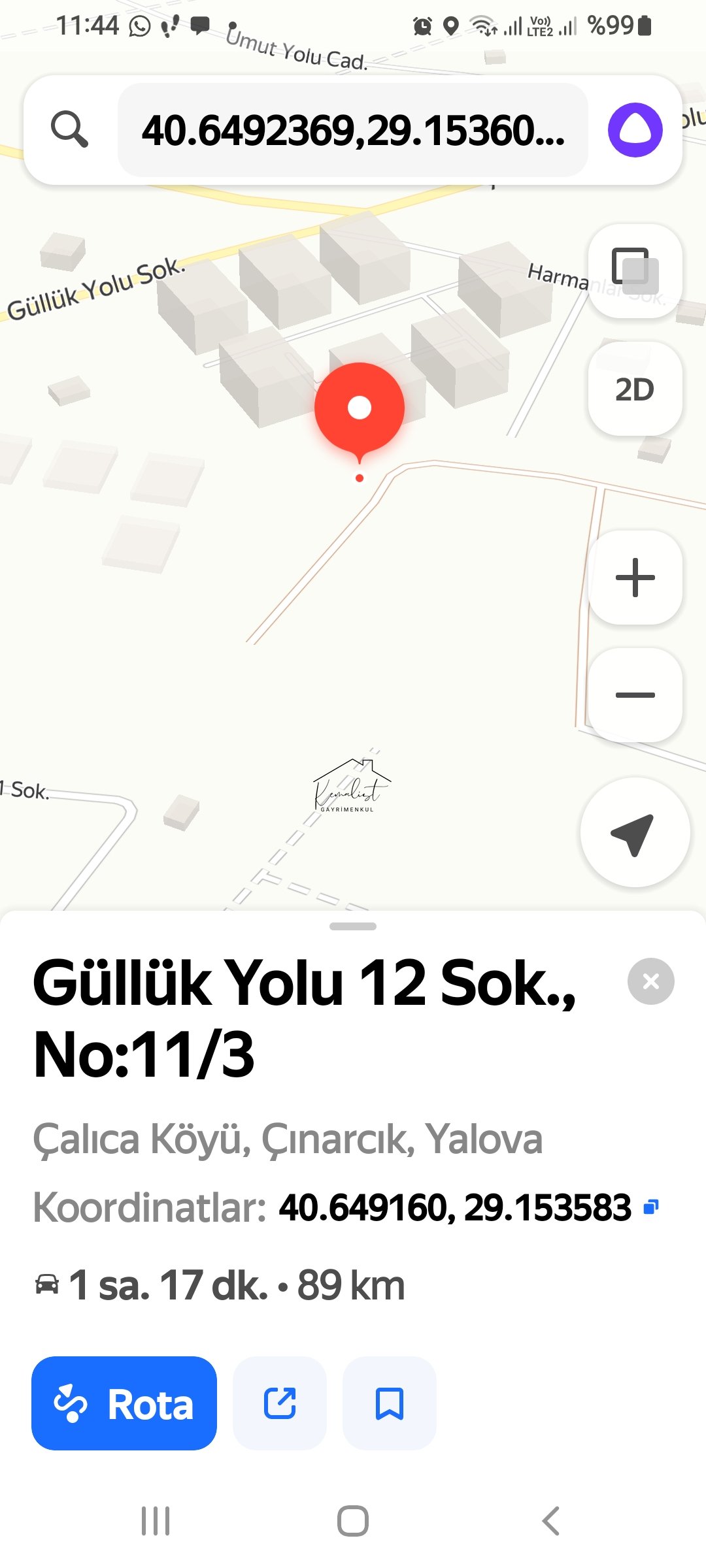Open the map layers button
Viewport: 706px width, 1568px height.
click(635, 270)
